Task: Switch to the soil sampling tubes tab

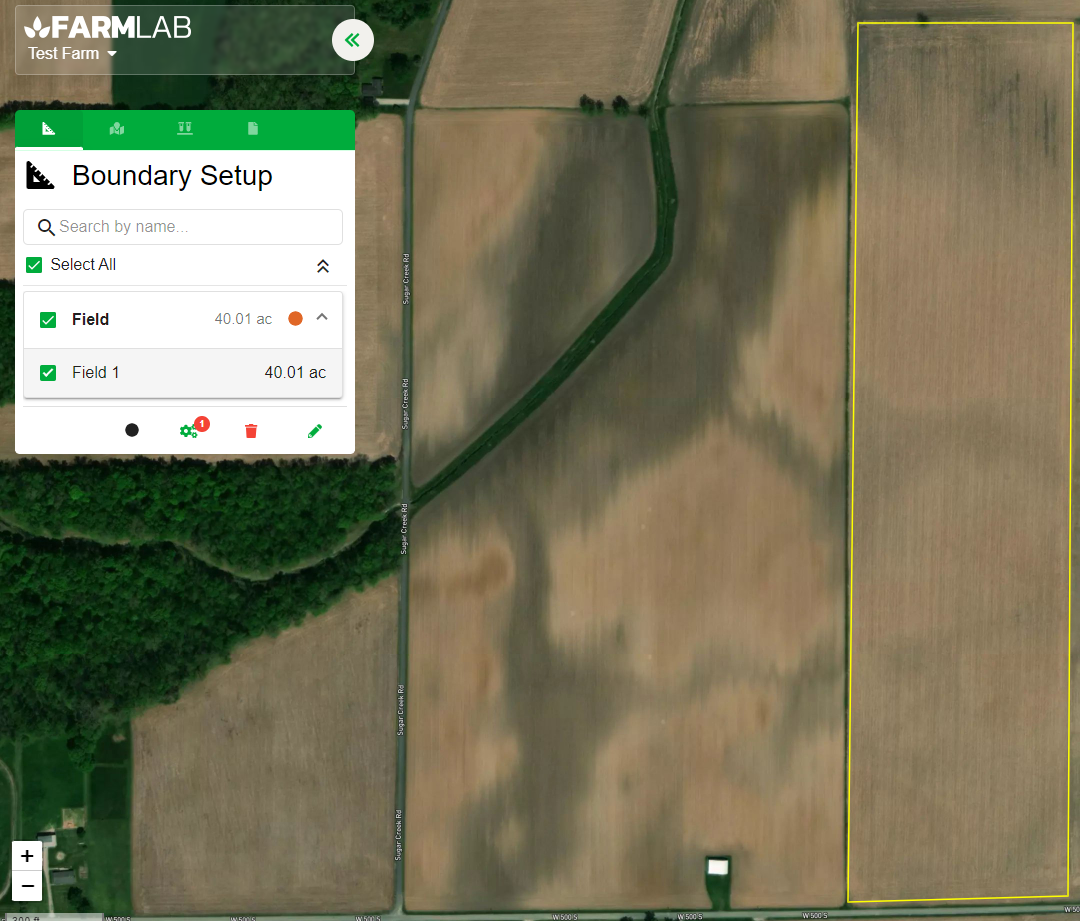Action: click(x=185, y=129)
